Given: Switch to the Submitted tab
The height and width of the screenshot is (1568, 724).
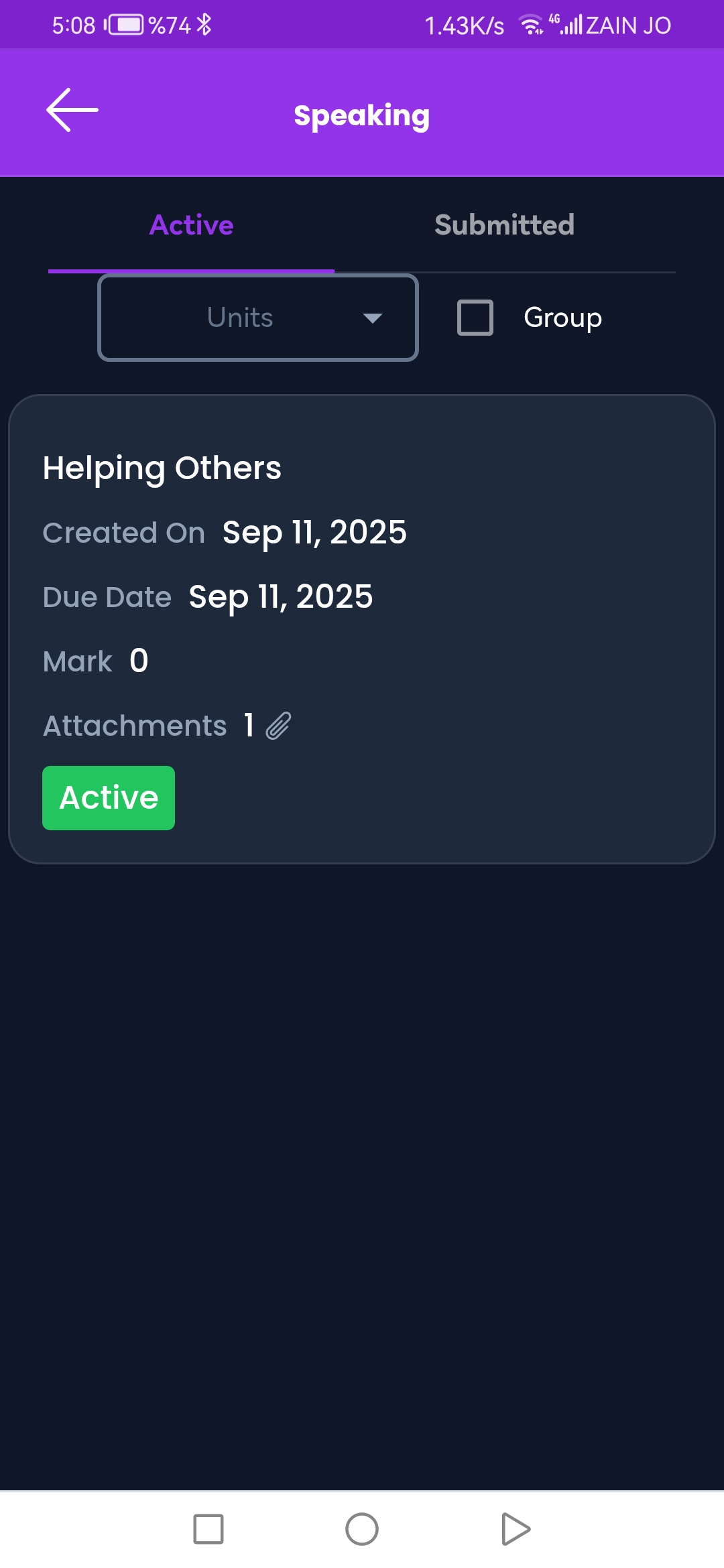Looking at the screenshot, I should 504,225.
